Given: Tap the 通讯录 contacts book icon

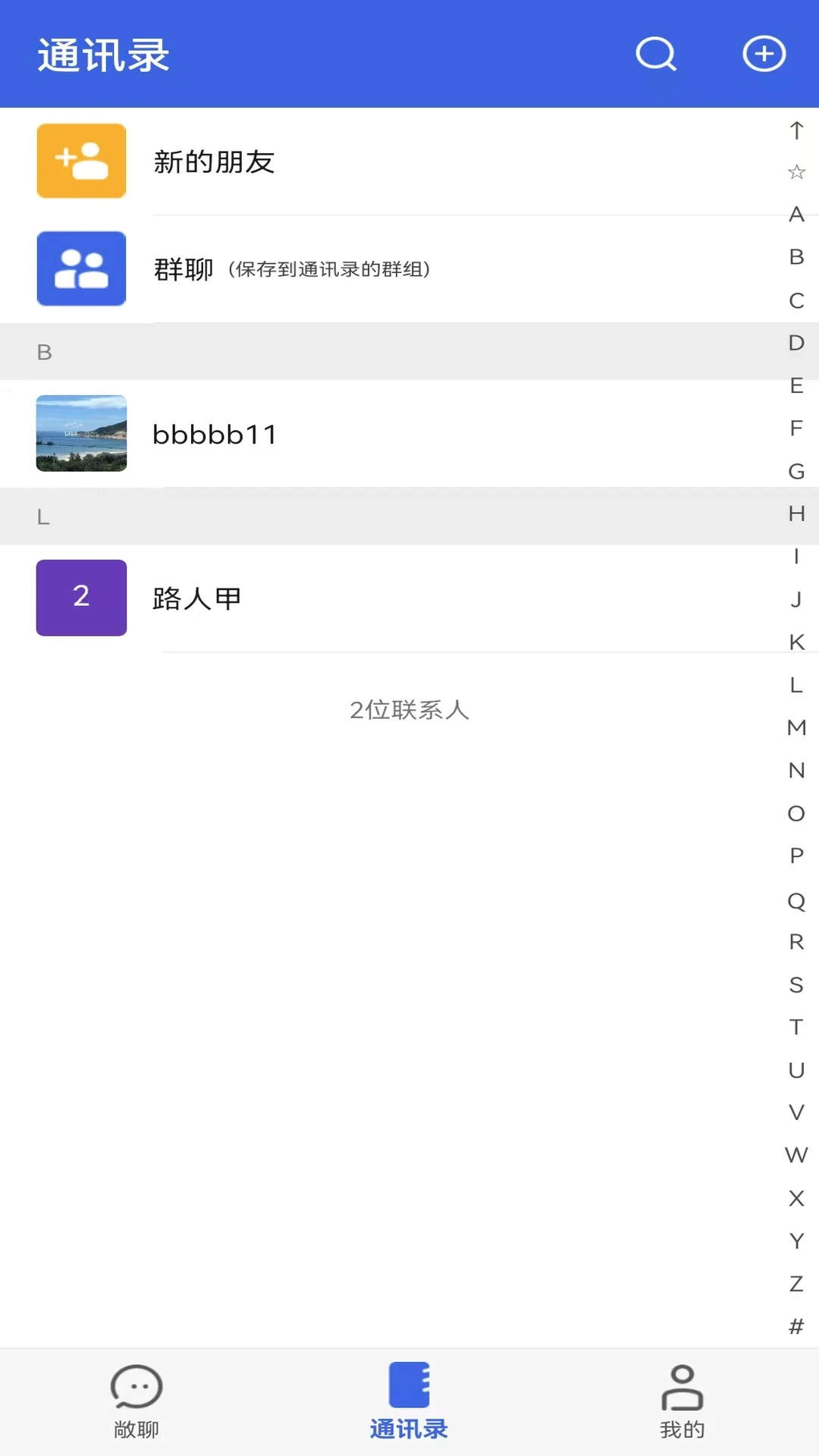Looking at the screenshot, I should (x=409, y=1388).
